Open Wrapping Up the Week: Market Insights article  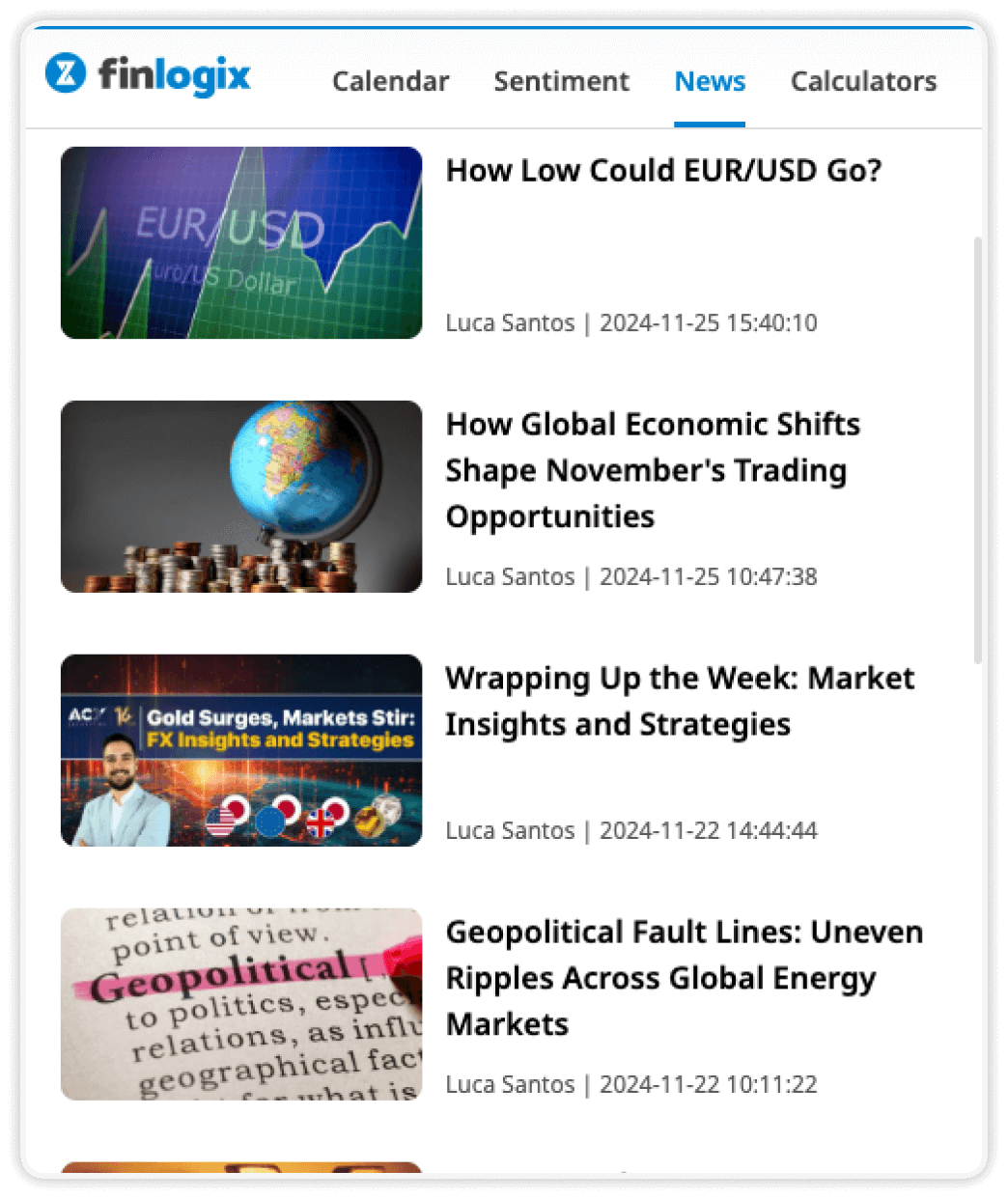[x=680, y=701]
